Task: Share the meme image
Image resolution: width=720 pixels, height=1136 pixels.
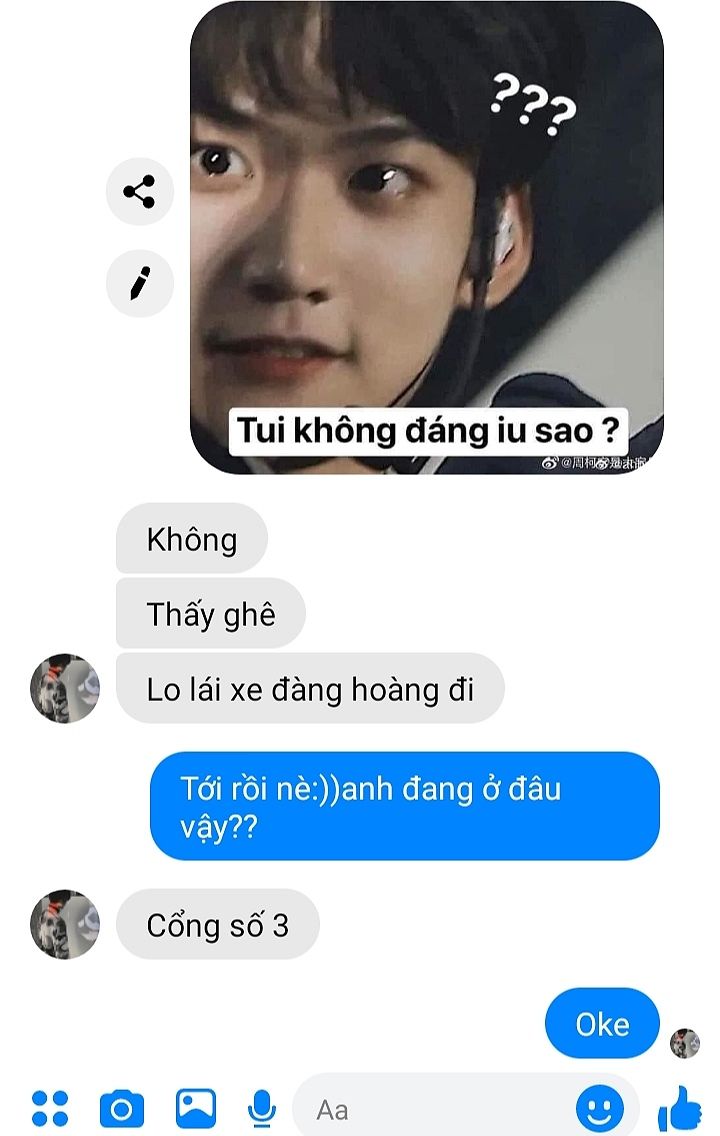Action: [x=140, y=191]
